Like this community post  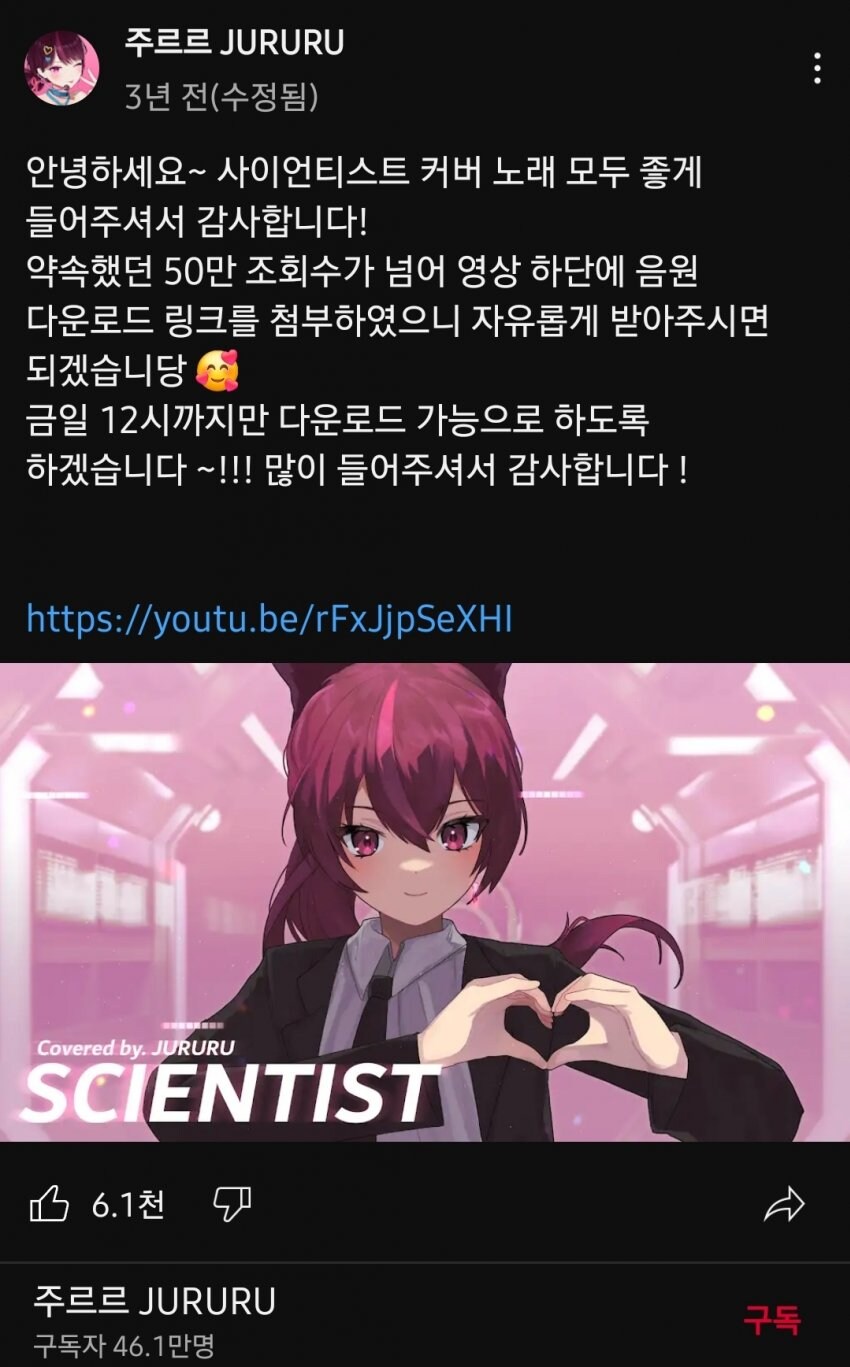(50, 1204)
